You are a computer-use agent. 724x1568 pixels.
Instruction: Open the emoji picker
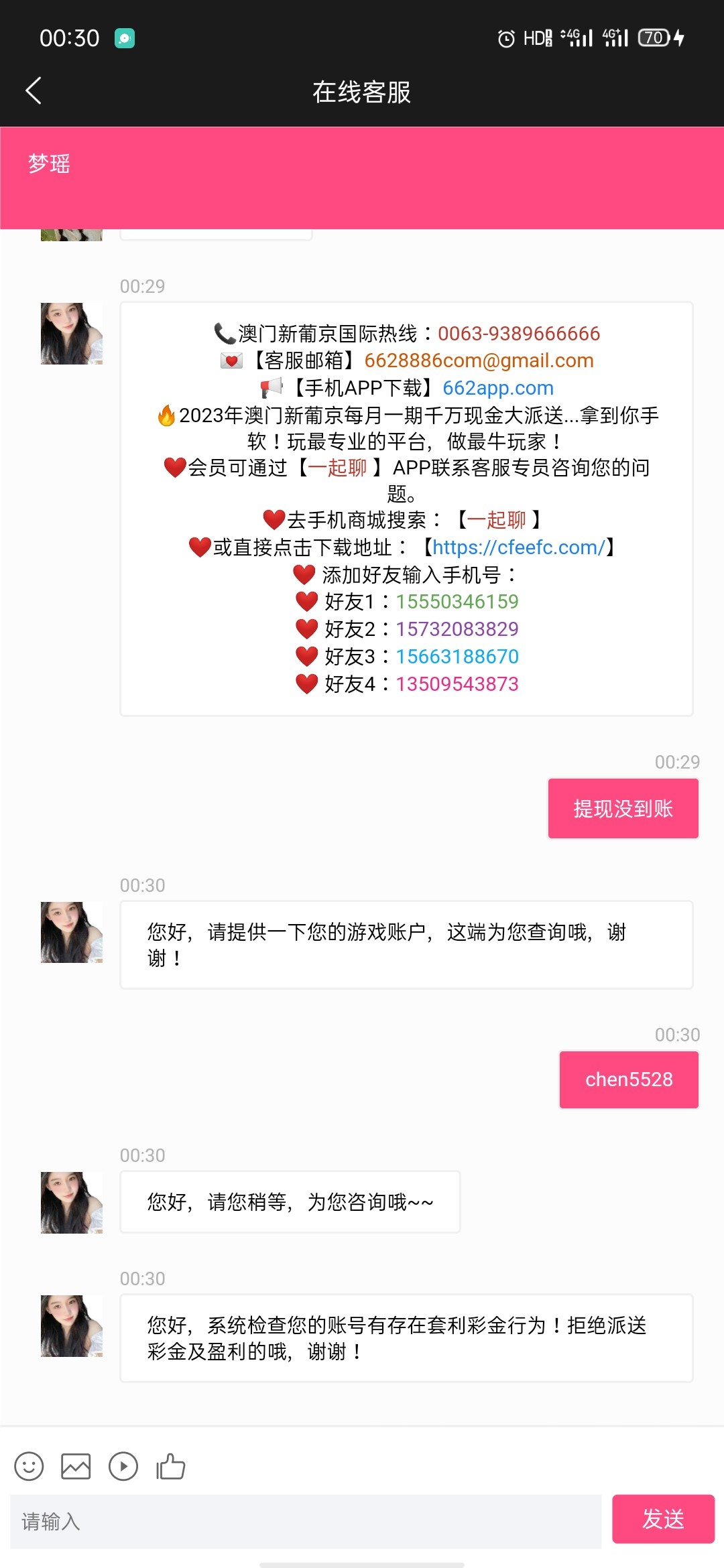pos(29,1466)
